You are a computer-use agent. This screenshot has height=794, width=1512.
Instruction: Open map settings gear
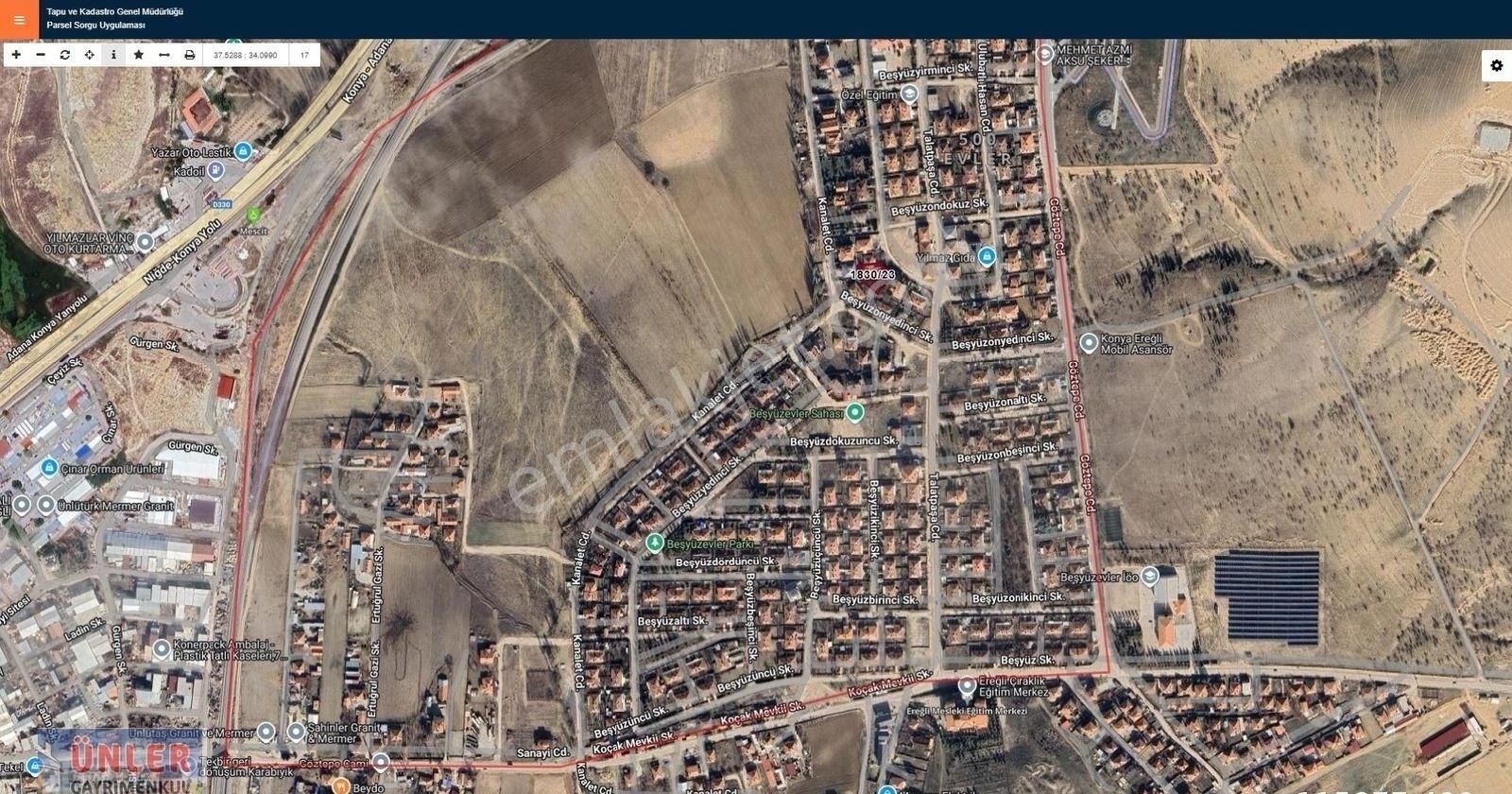[x=1496, y=65]
